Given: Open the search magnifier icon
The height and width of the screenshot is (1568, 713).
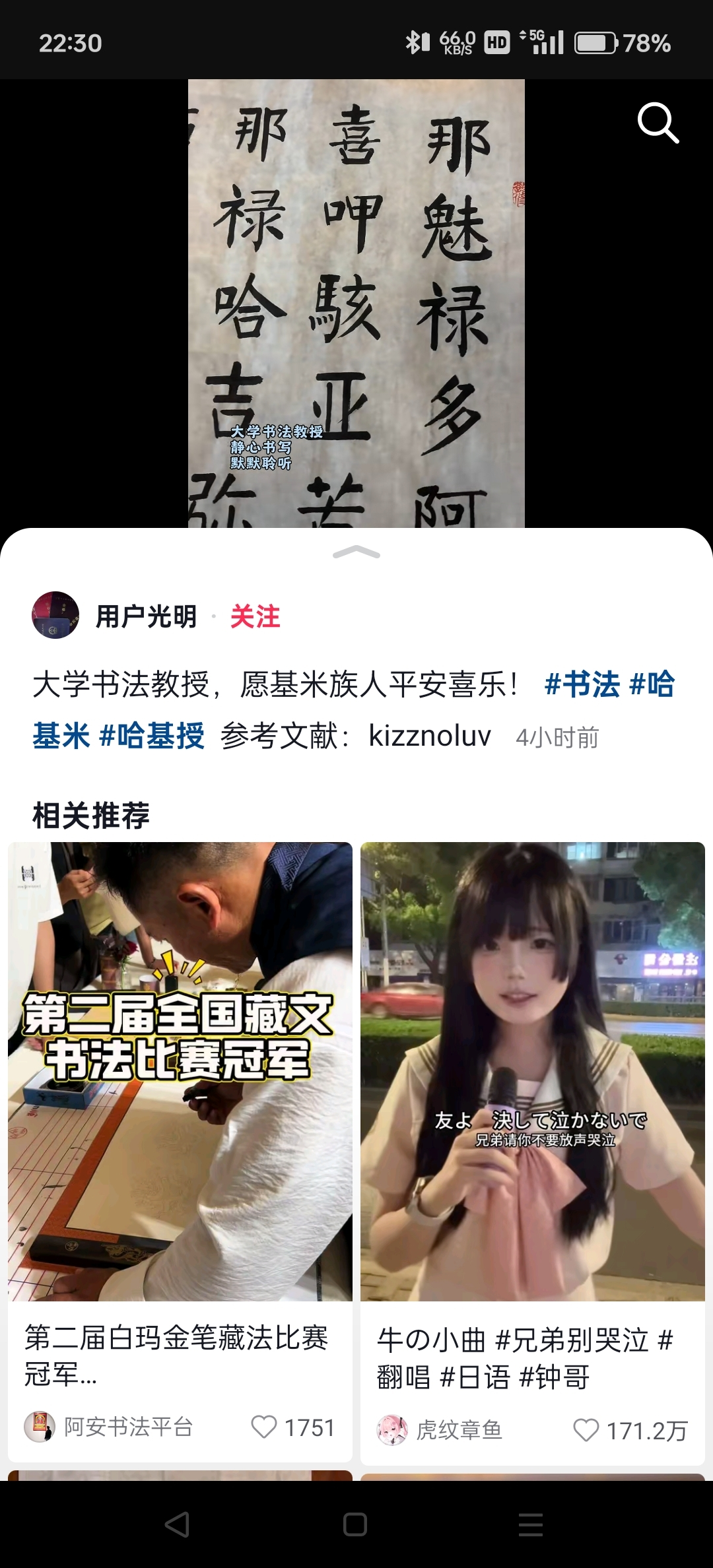Looking at the screenshot, I should [x=658, y=123].
